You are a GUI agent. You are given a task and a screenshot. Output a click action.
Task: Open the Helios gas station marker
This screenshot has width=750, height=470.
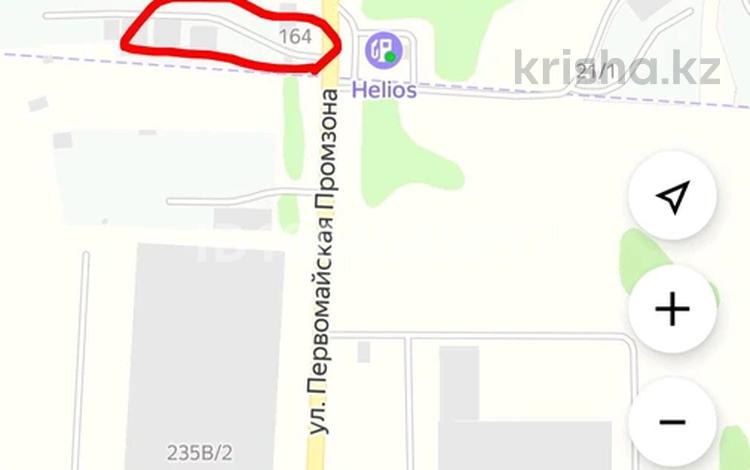[x=382, y=49]
